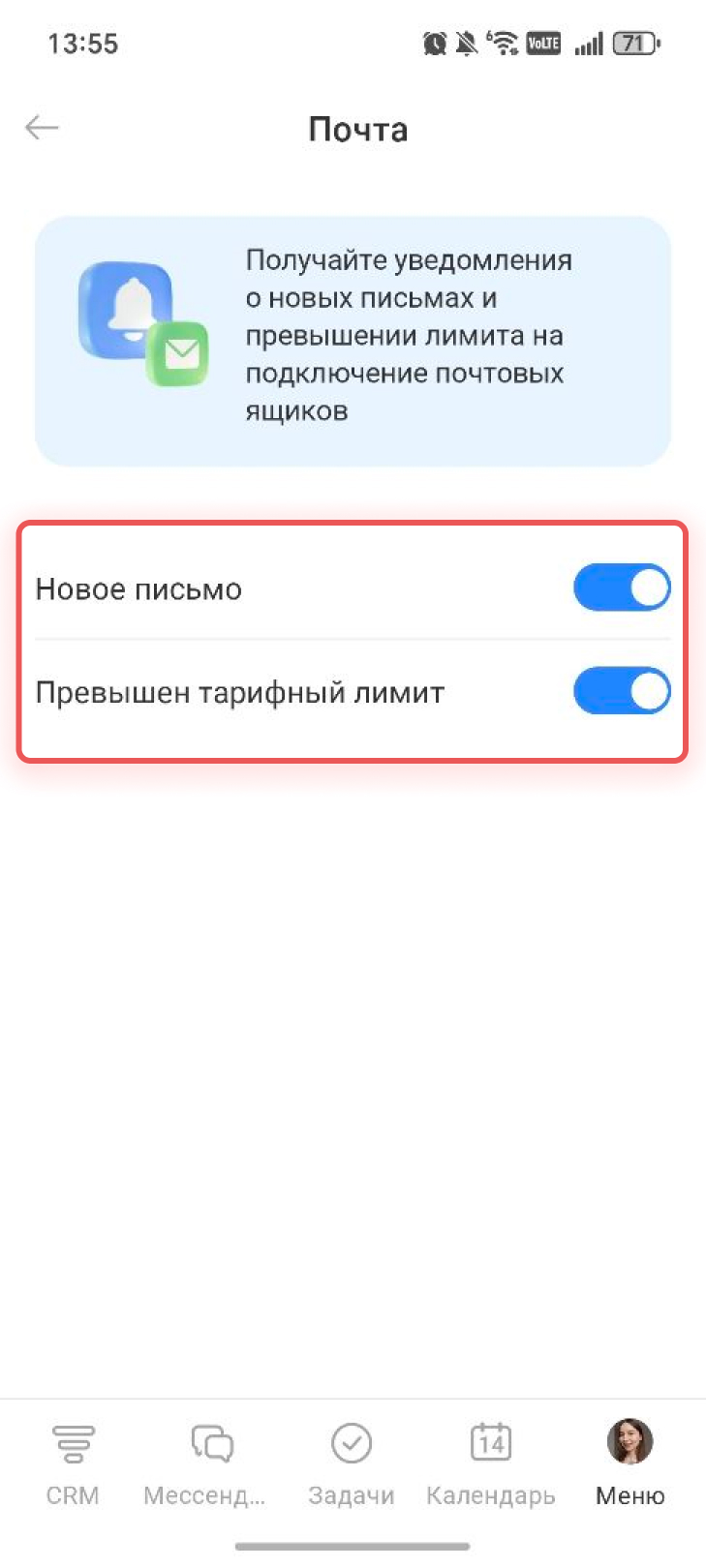
Task: Toggle off Превышен тарифный лимит
Action: (x=621, y=691)
